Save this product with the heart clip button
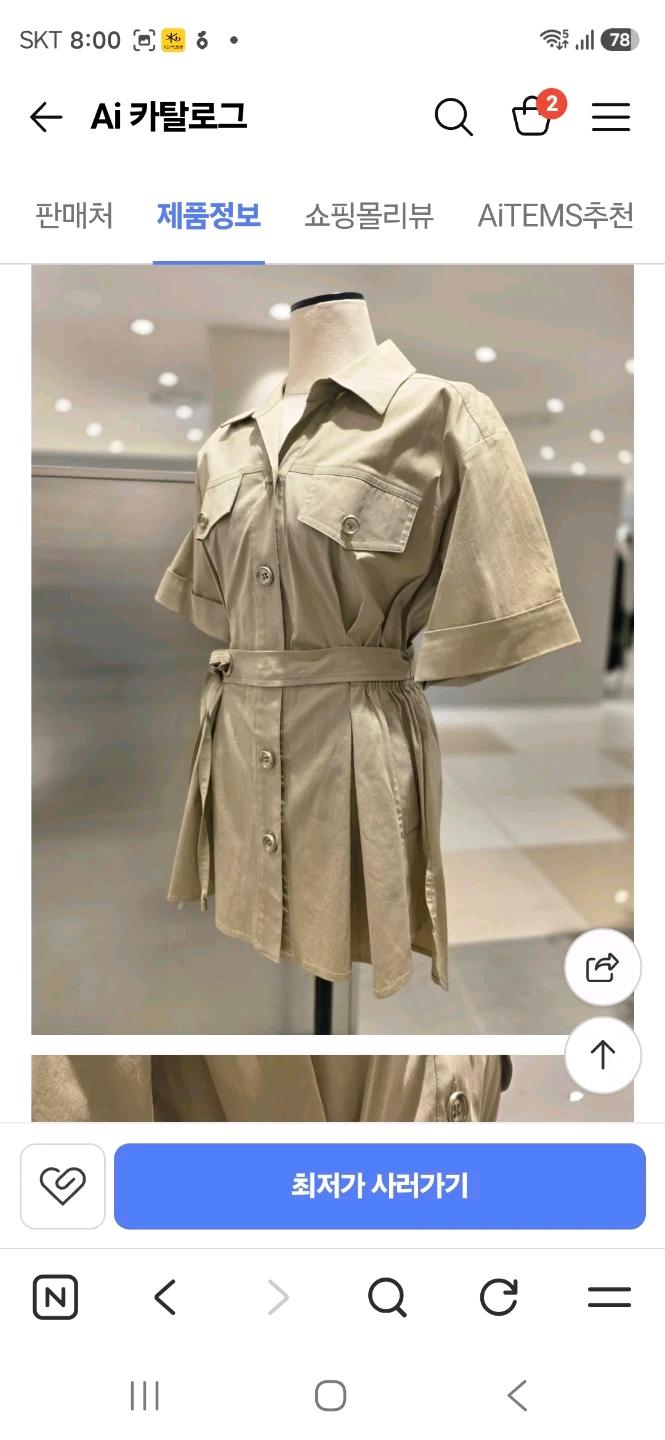The width and height of the screenshot is (665, 1440). pos(63,1186)
